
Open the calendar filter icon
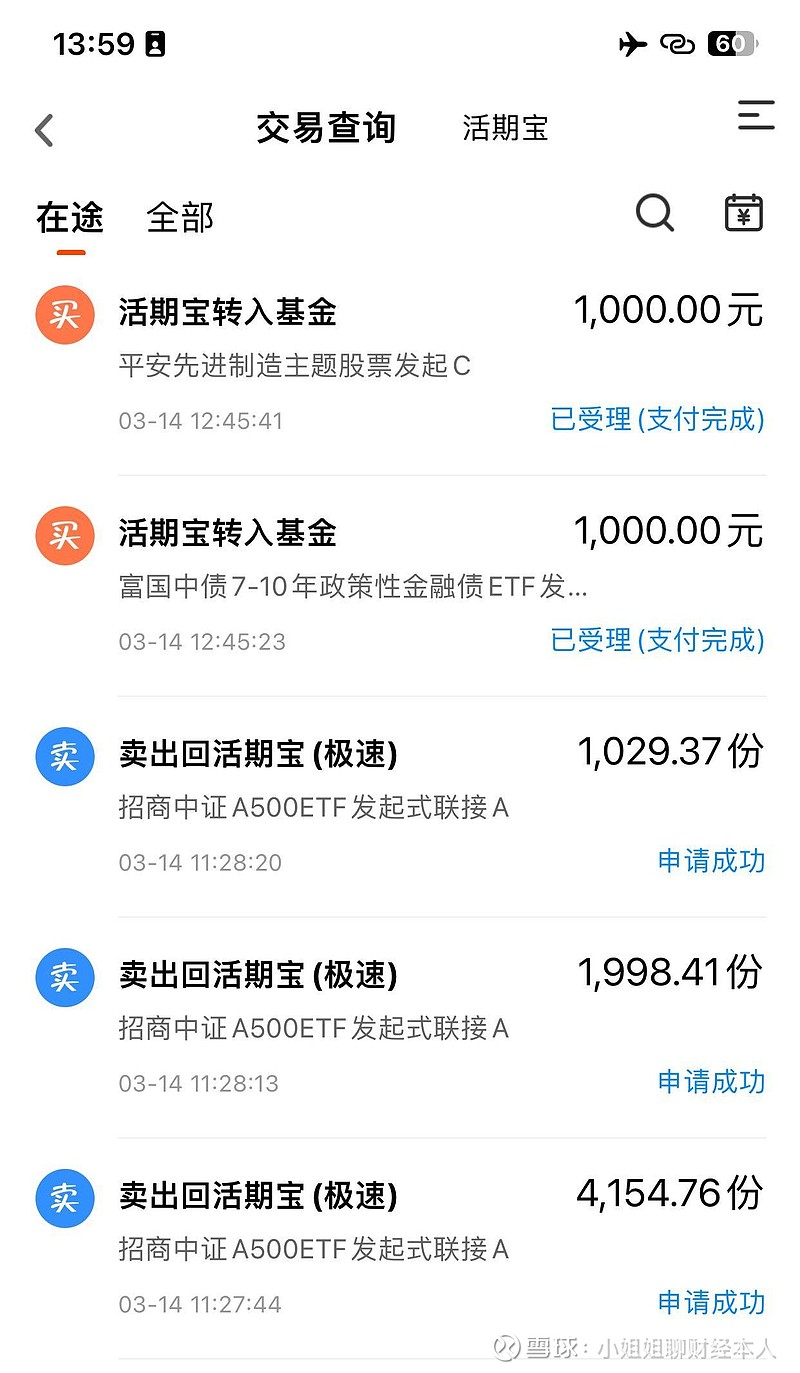[743, 213]
